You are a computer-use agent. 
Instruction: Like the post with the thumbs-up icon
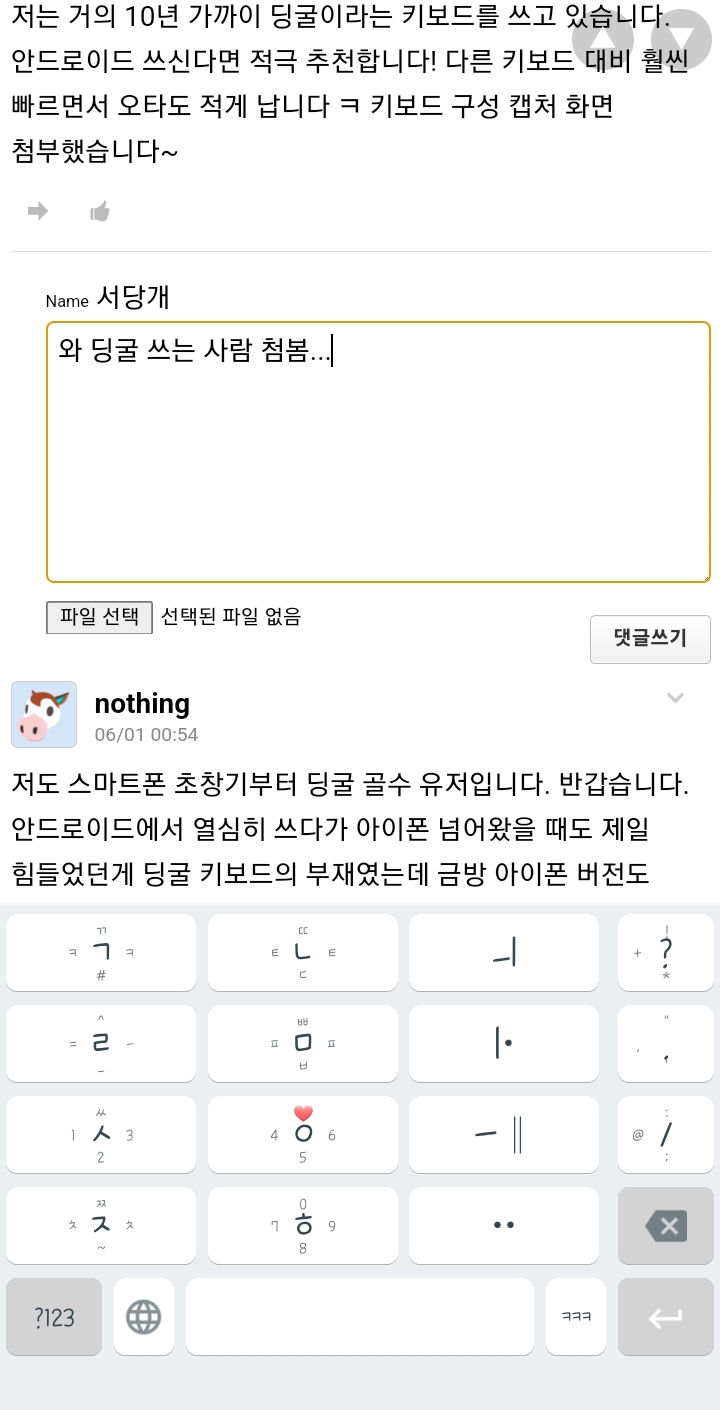point(99,211)
